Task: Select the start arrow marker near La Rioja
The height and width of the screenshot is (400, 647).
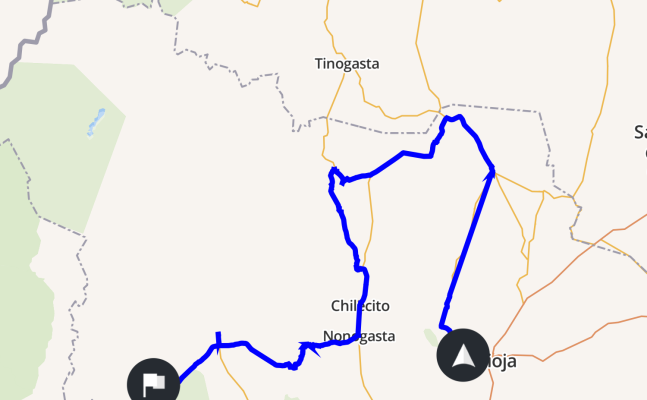Action: click(x=463, y=355)
